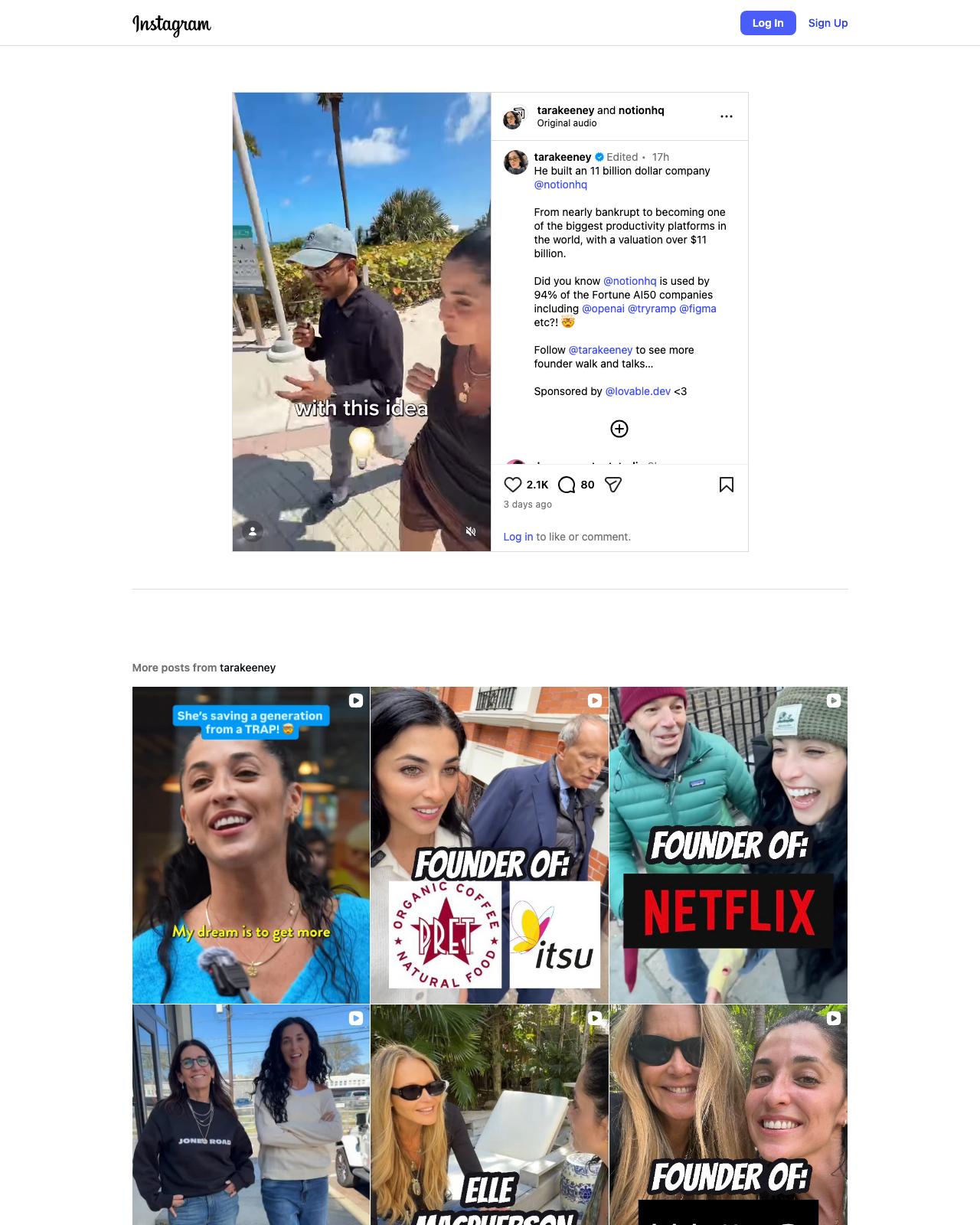This screenshot has height=1225, width=980.
Task: Unmute the video audio
Action: click(x=471, y=531)
